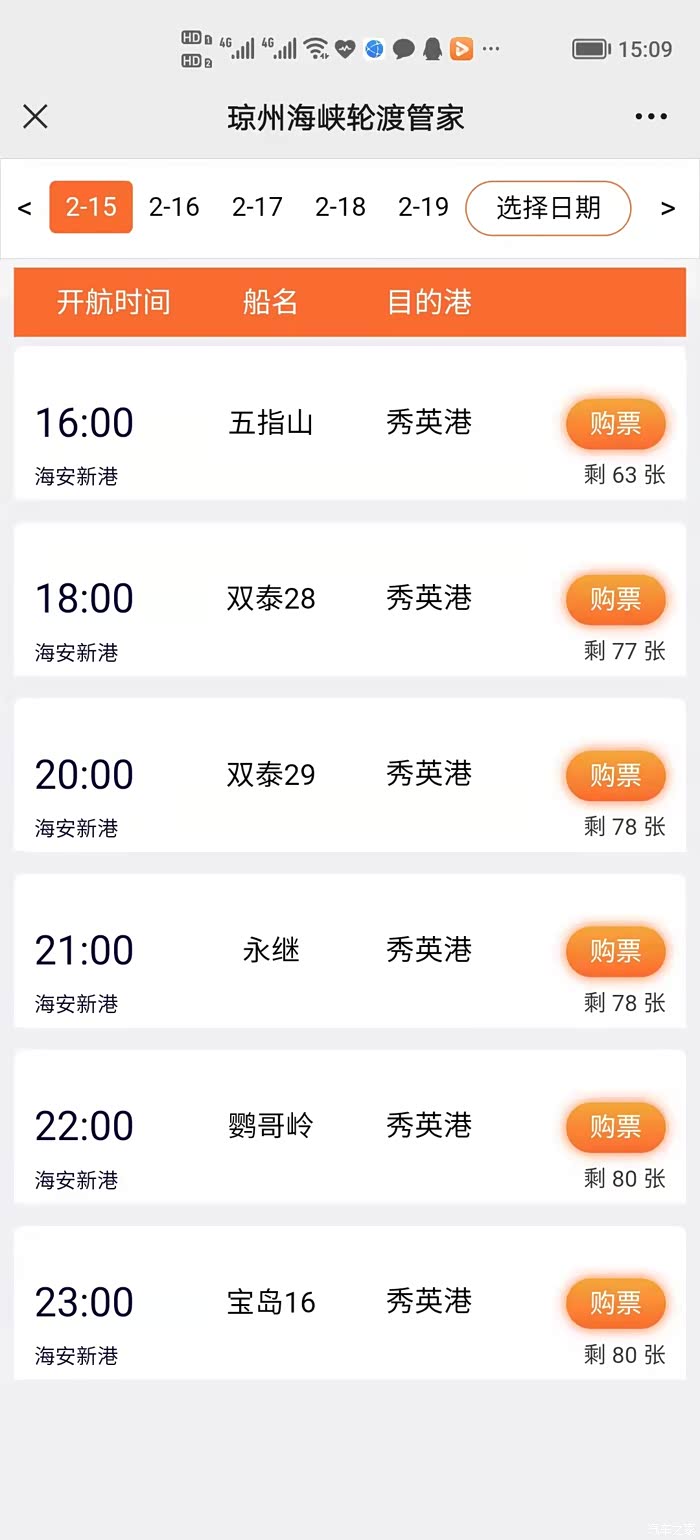Switch to the 2-17 date

(x=257, y=207)
